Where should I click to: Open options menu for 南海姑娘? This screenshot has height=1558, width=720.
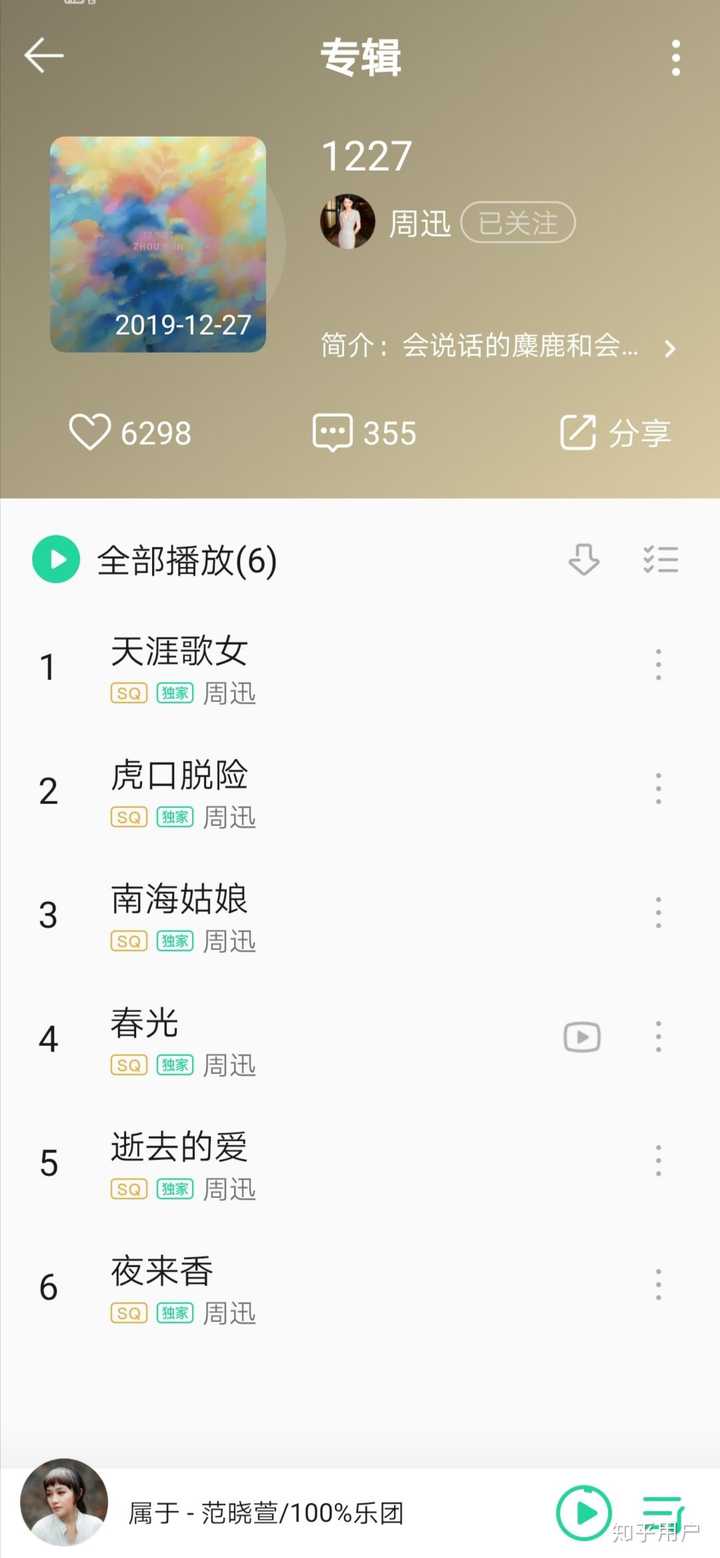pyautogui.click(x=658, y=913)
